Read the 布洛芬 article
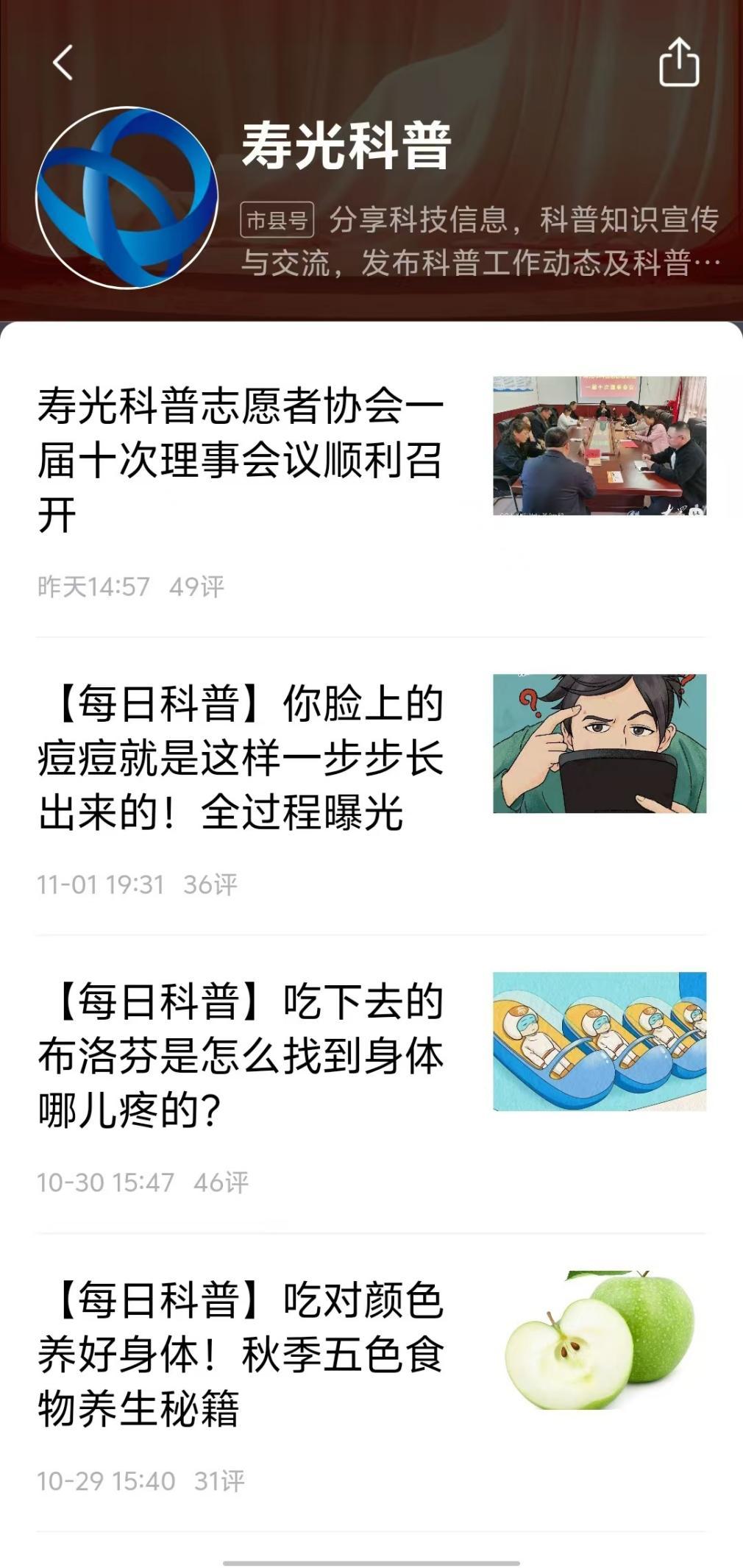The image size is (743, 1568). pyautogui.click(x=241, y=1056)
